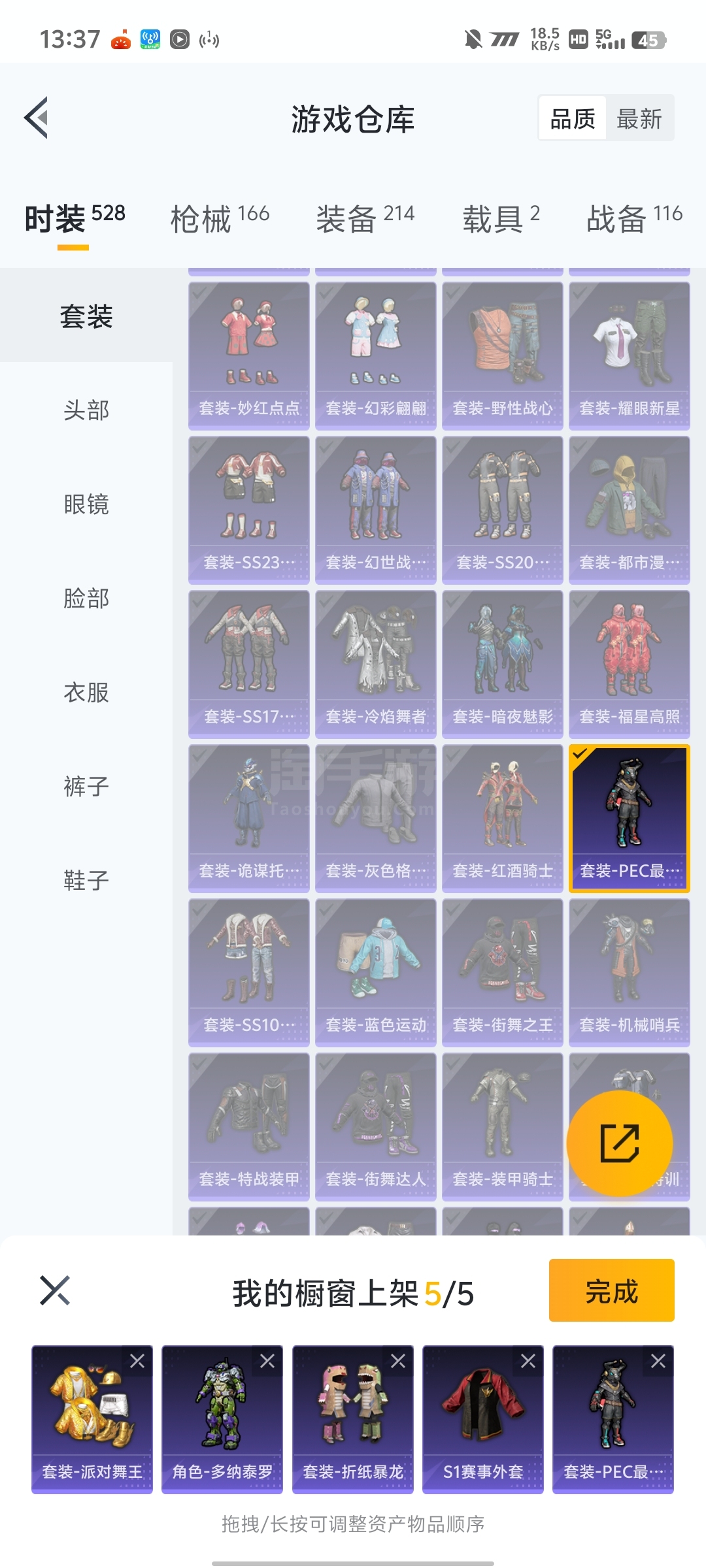
Task: Close the showcase panel with the X
Action: 55,1290
